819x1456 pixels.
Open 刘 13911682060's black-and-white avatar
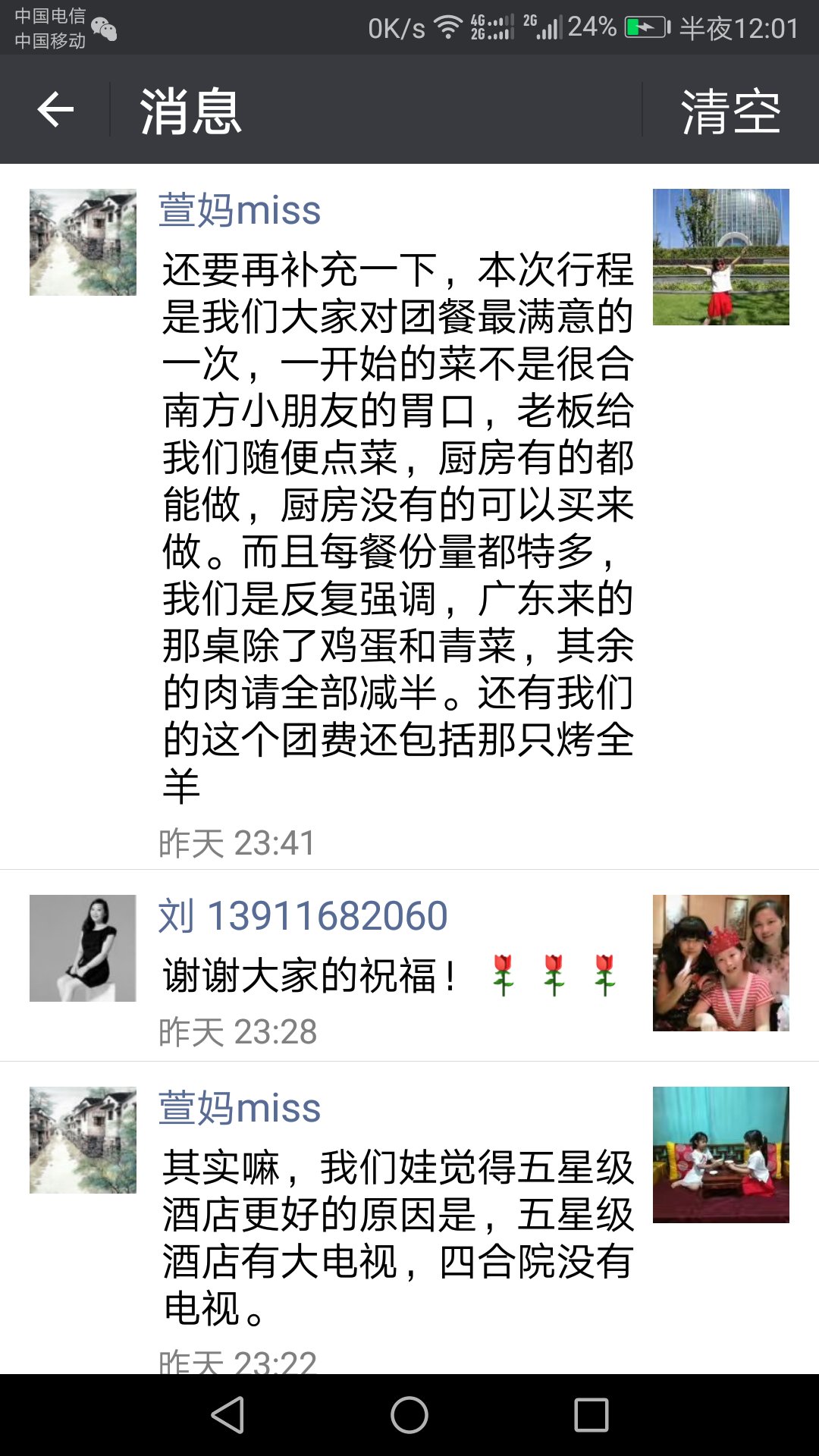point(83,948)
